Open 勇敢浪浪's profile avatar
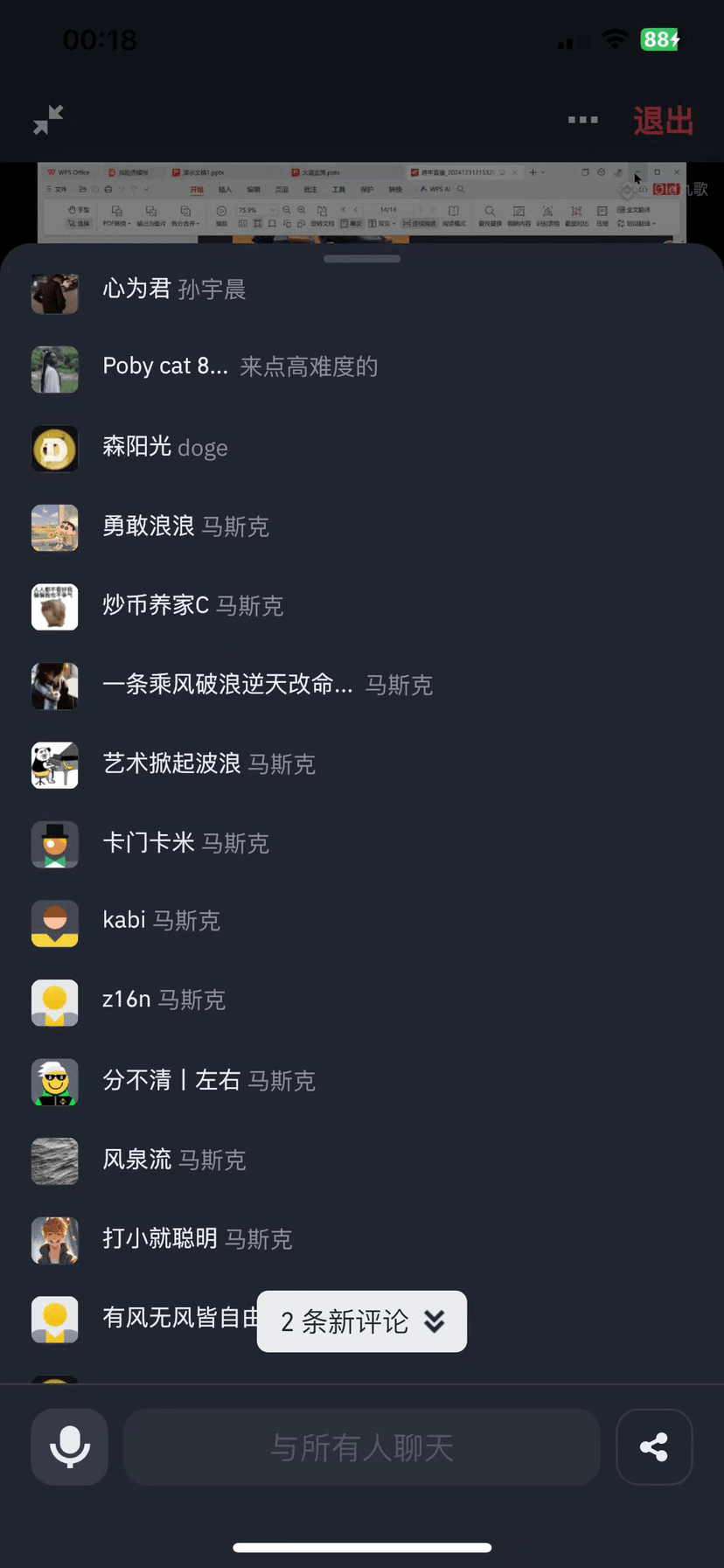 click(x=55, y=528)
